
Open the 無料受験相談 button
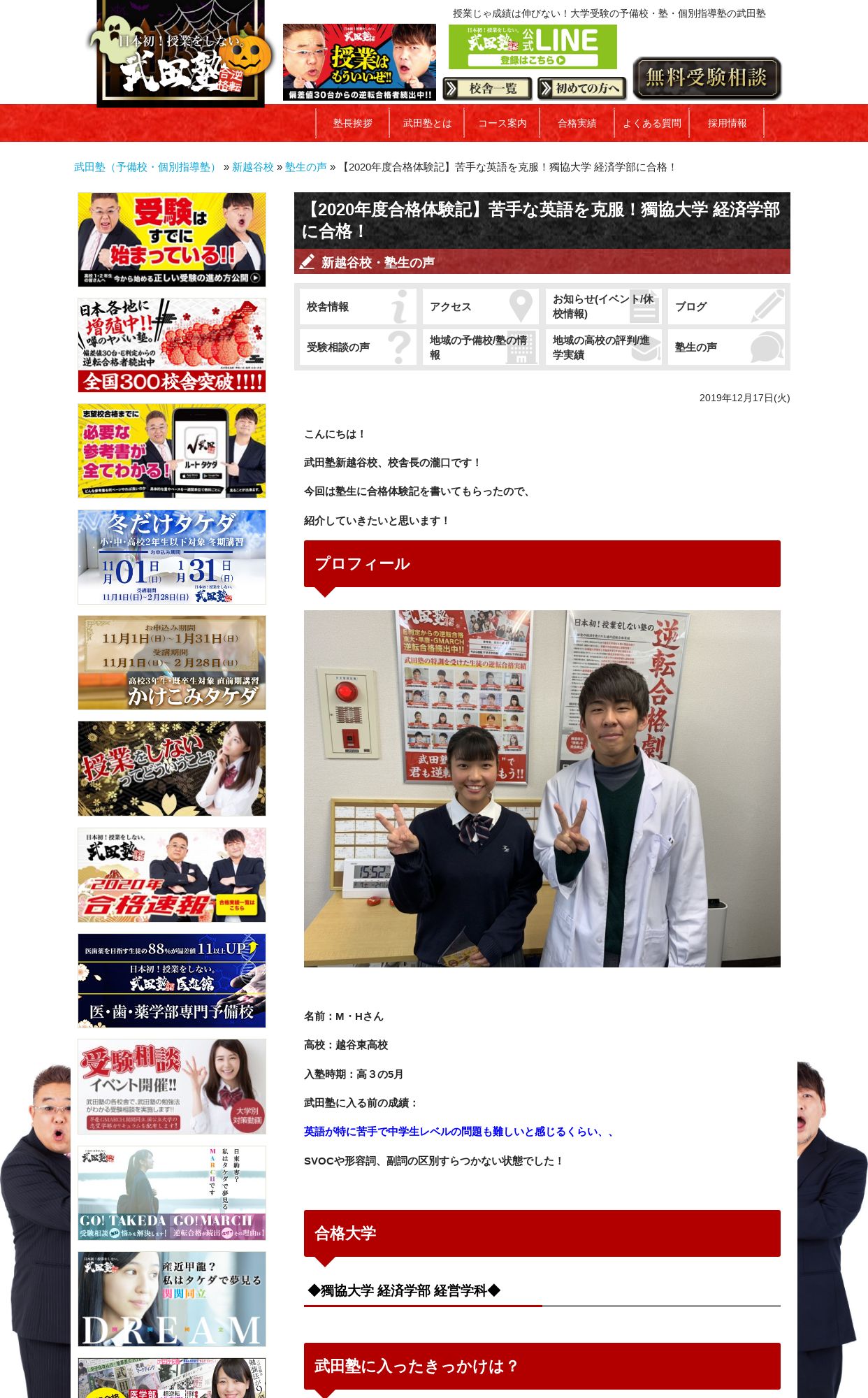pyautogui.click(x=707, y=78)
